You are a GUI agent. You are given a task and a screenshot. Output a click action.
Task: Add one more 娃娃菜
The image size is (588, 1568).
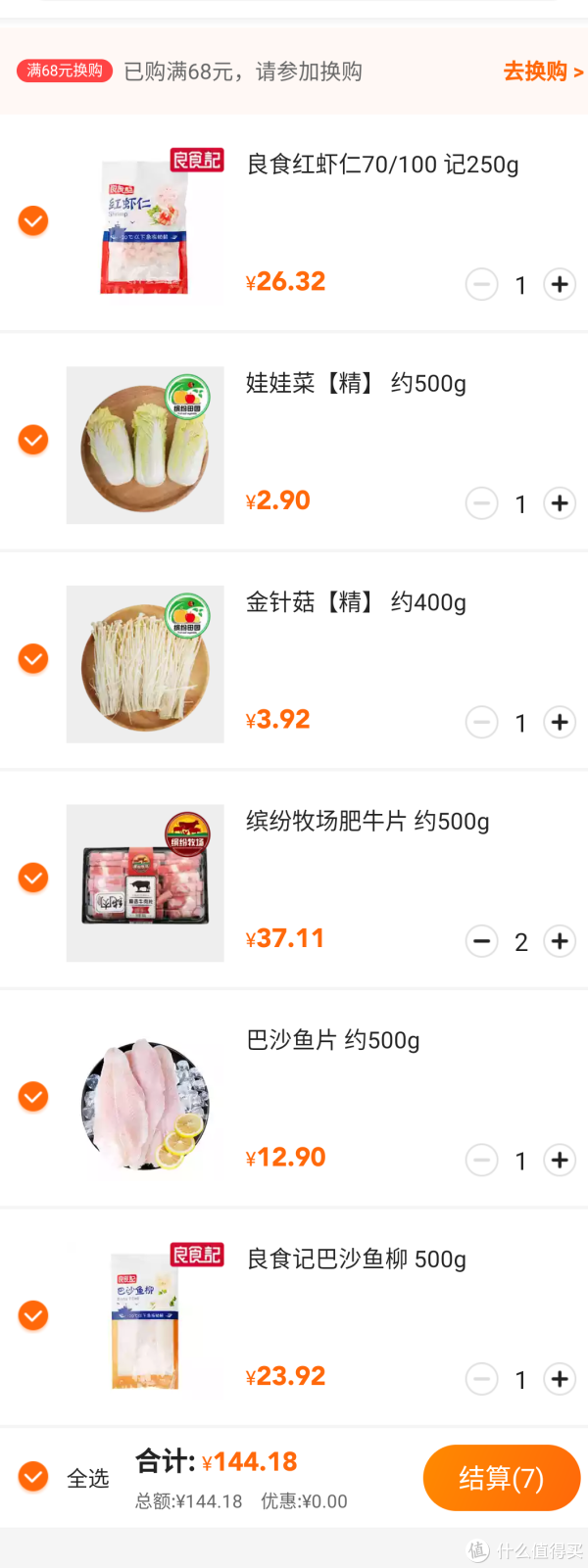pyautogui.click(x=560, y=503)
